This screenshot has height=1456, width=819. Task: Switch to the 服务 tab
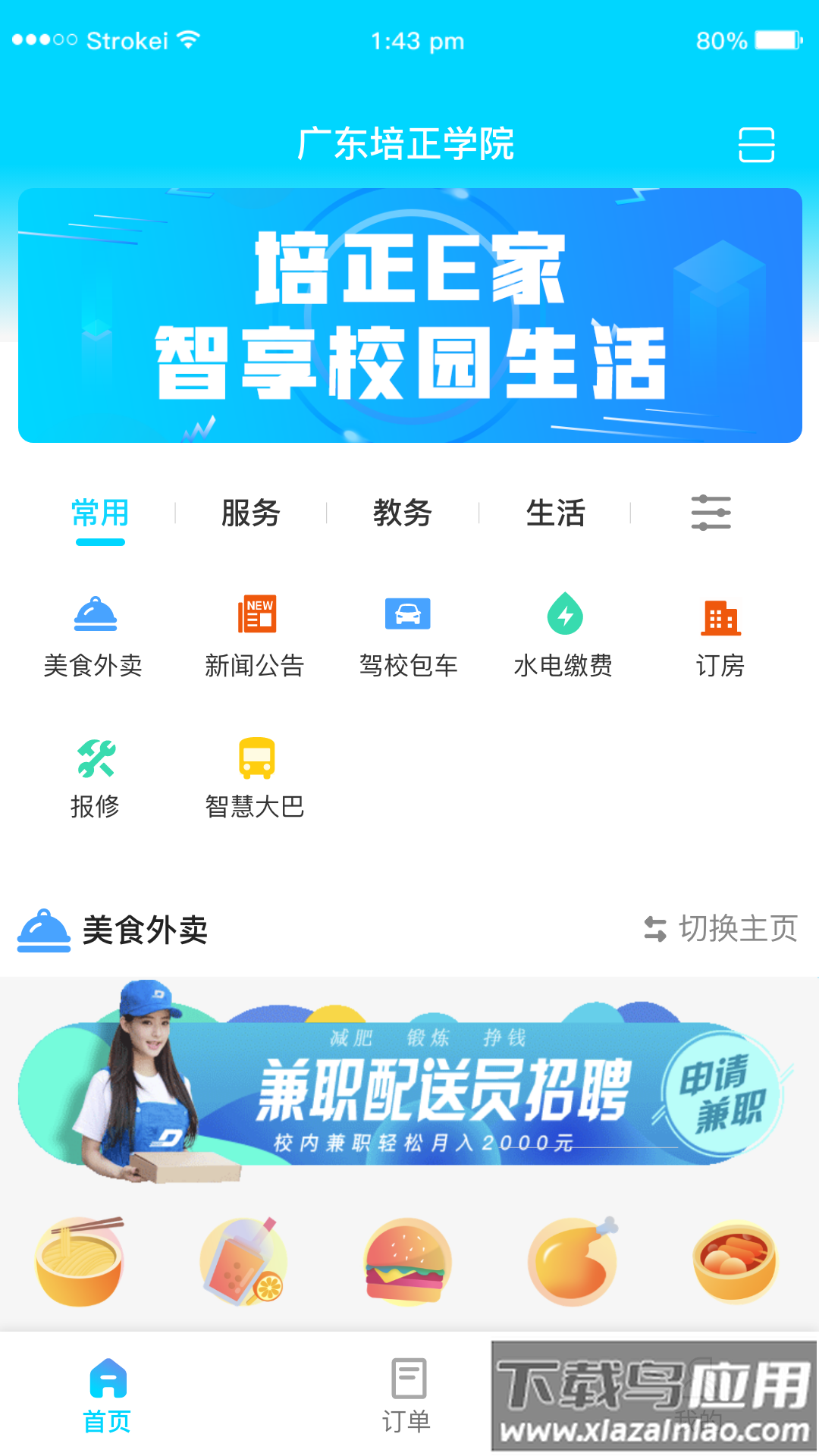click(250, 513)
